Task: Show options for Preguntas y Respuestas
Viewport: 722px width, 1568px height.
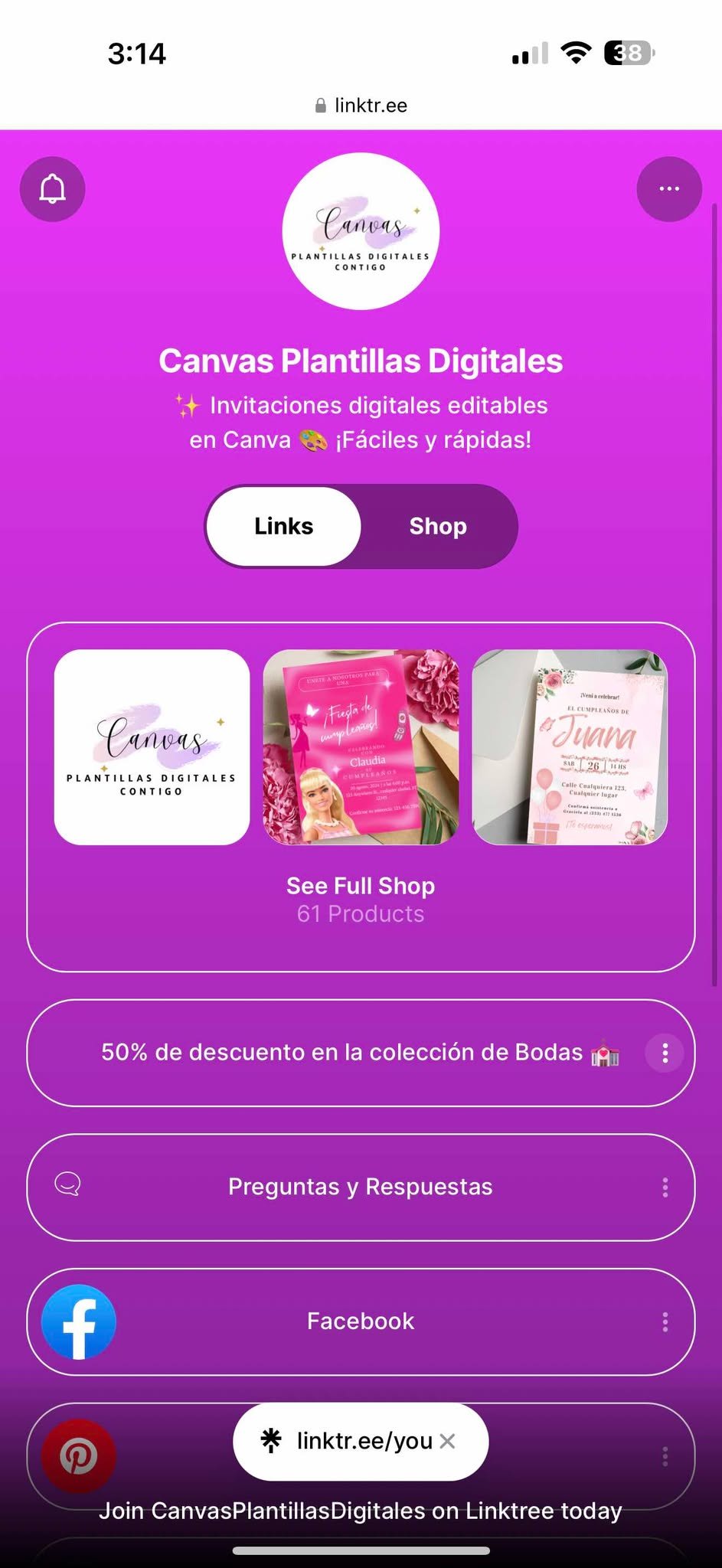Action: 665,1187
